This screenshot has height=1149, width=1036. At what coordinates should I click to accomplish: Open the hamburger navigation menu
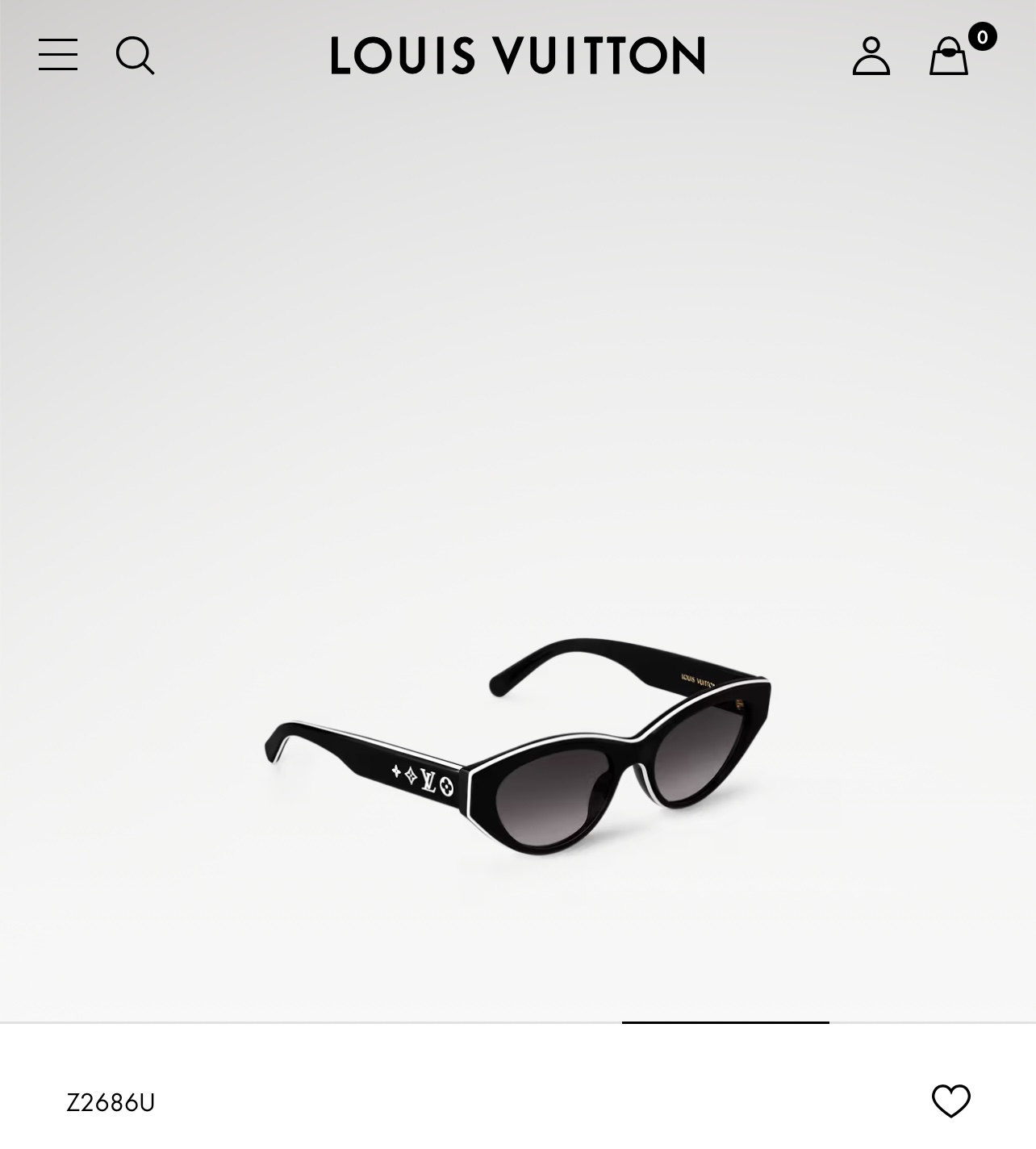click(58, 55)
